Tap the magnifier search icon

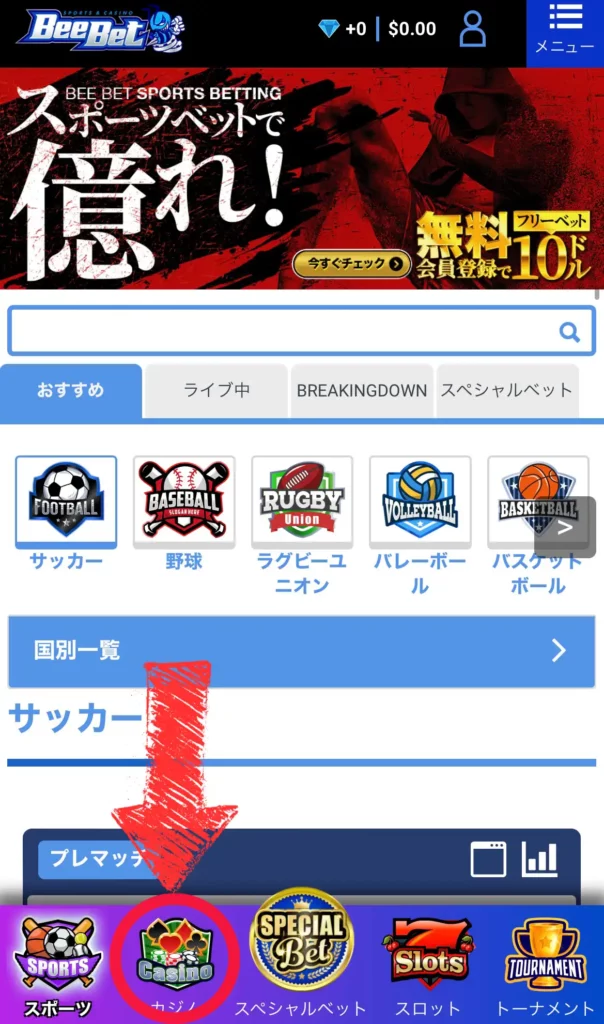click(569, 332)
